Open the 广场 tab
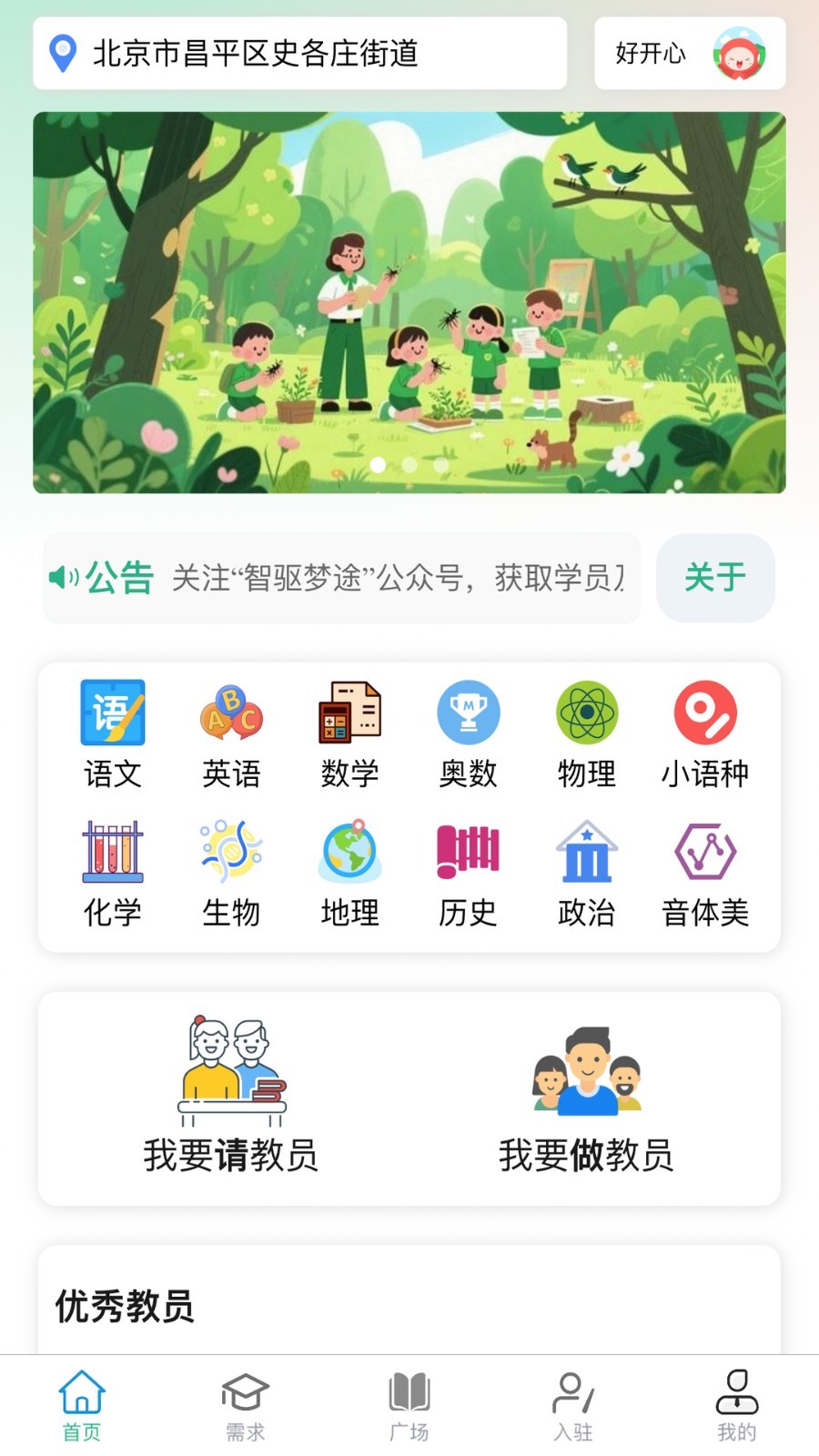 point(409,1401)
